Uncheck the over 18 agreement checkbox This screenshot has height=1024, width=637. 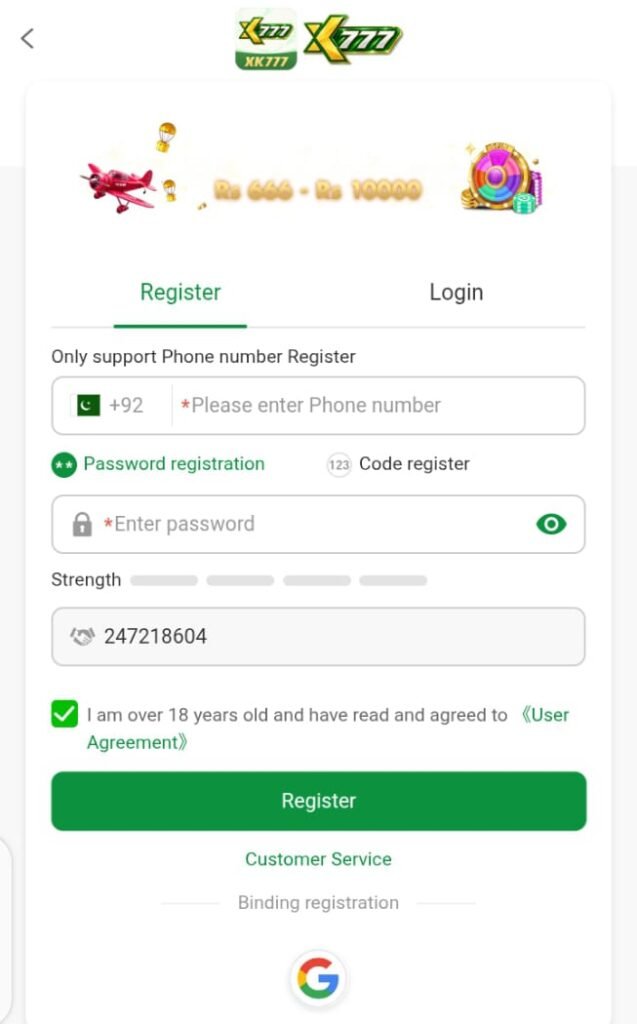click(x=65, y=714)
